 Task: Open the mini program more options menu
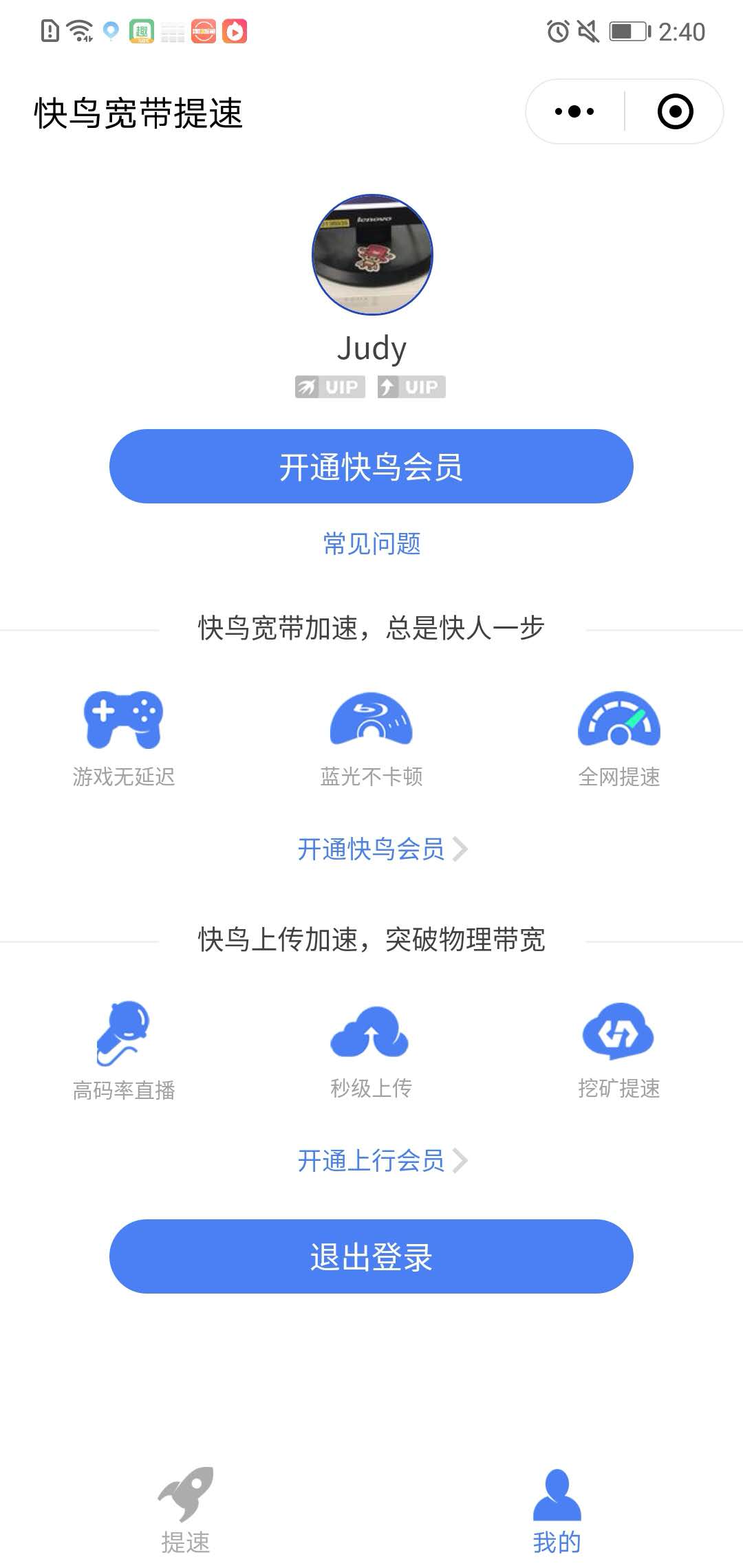tap(574, 111)
